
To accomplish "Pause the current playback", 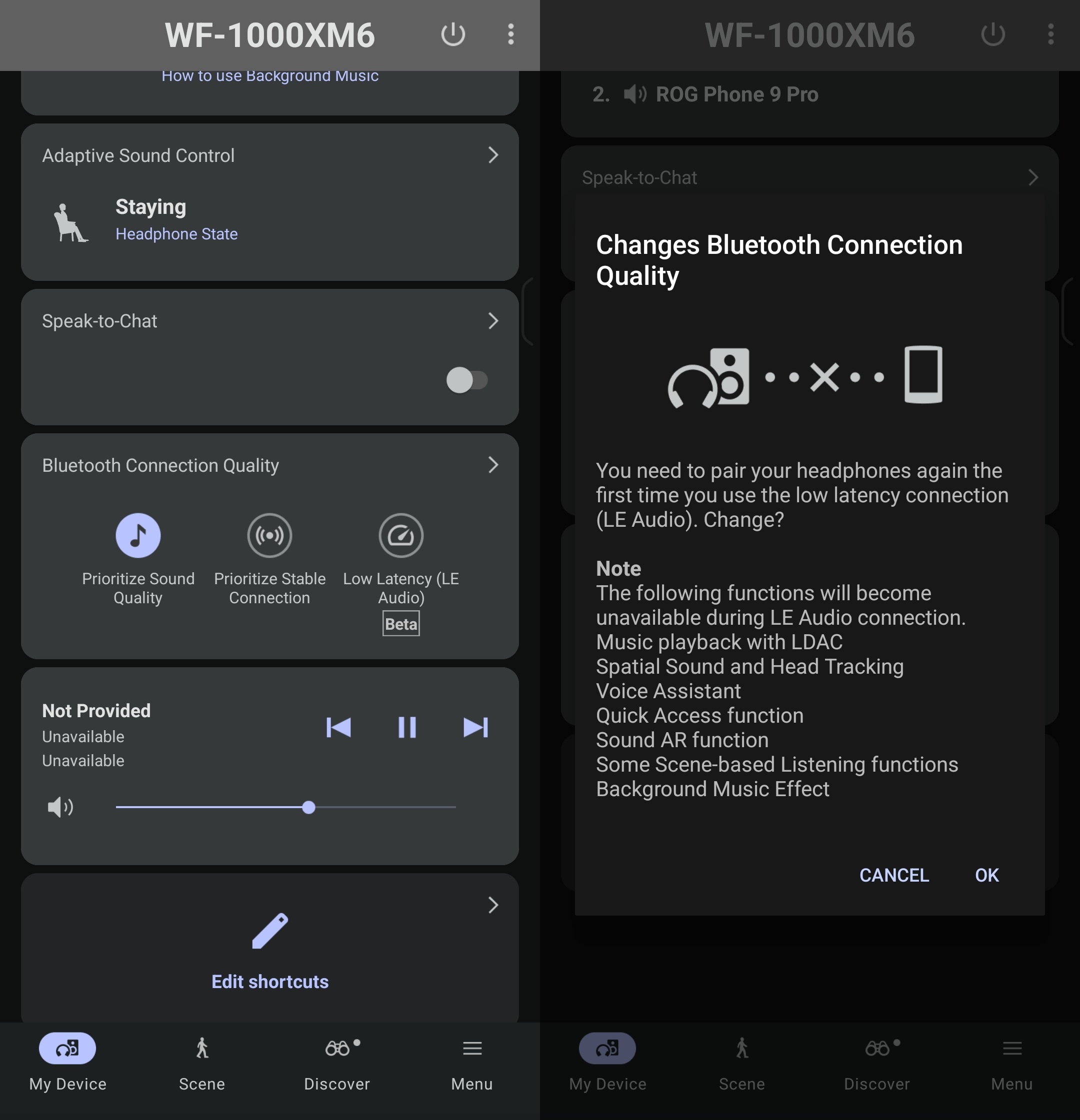I will coord(407,727).
